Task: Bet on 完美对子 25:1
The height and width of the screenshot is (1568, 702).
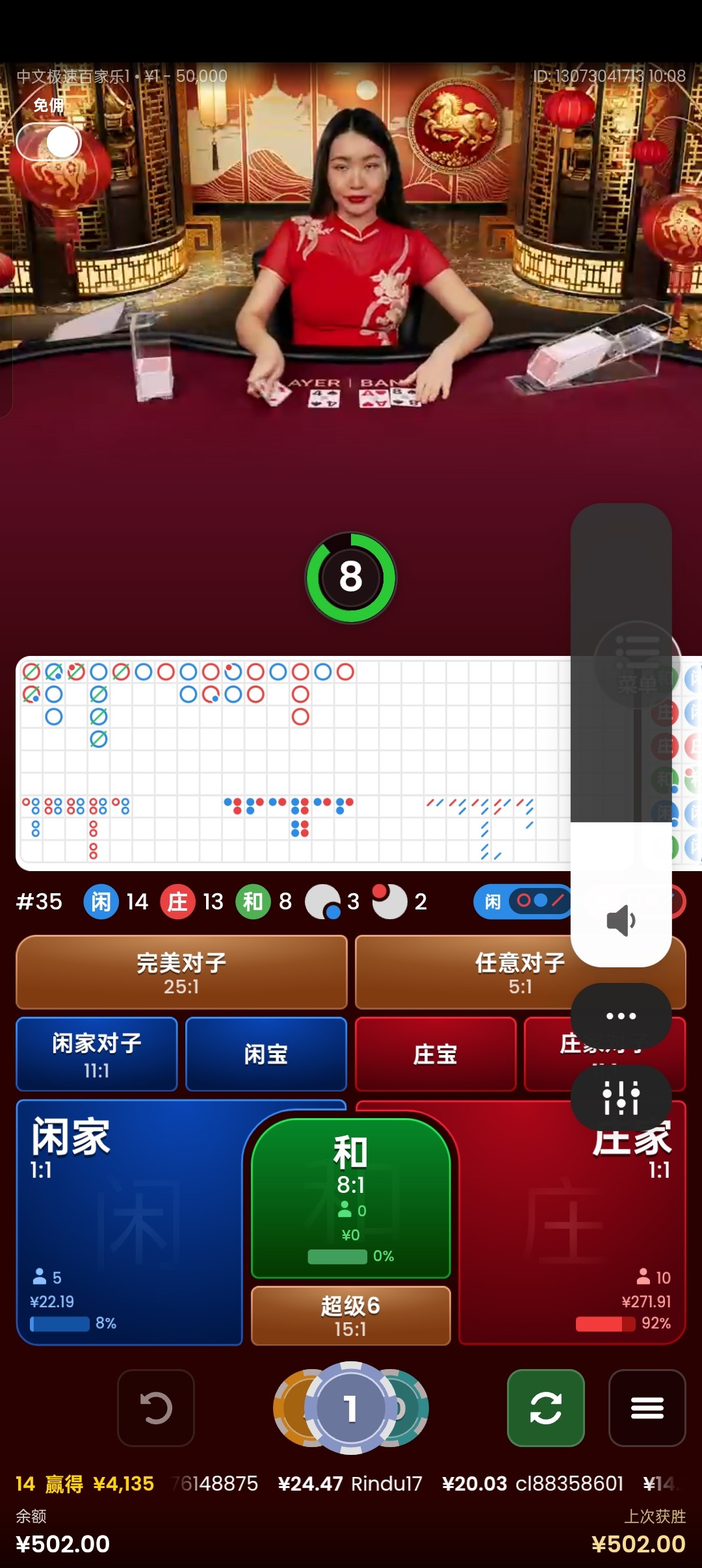Action: (x=181, y=973)
